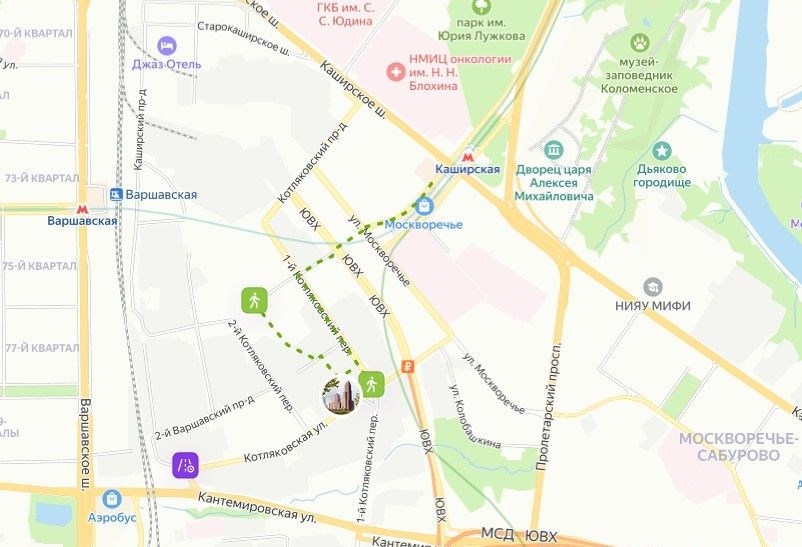This screenshot has width=802, height=547.
Task: Open the purple food marker on Котляковская ул.
Action: [x=187, y=463]
